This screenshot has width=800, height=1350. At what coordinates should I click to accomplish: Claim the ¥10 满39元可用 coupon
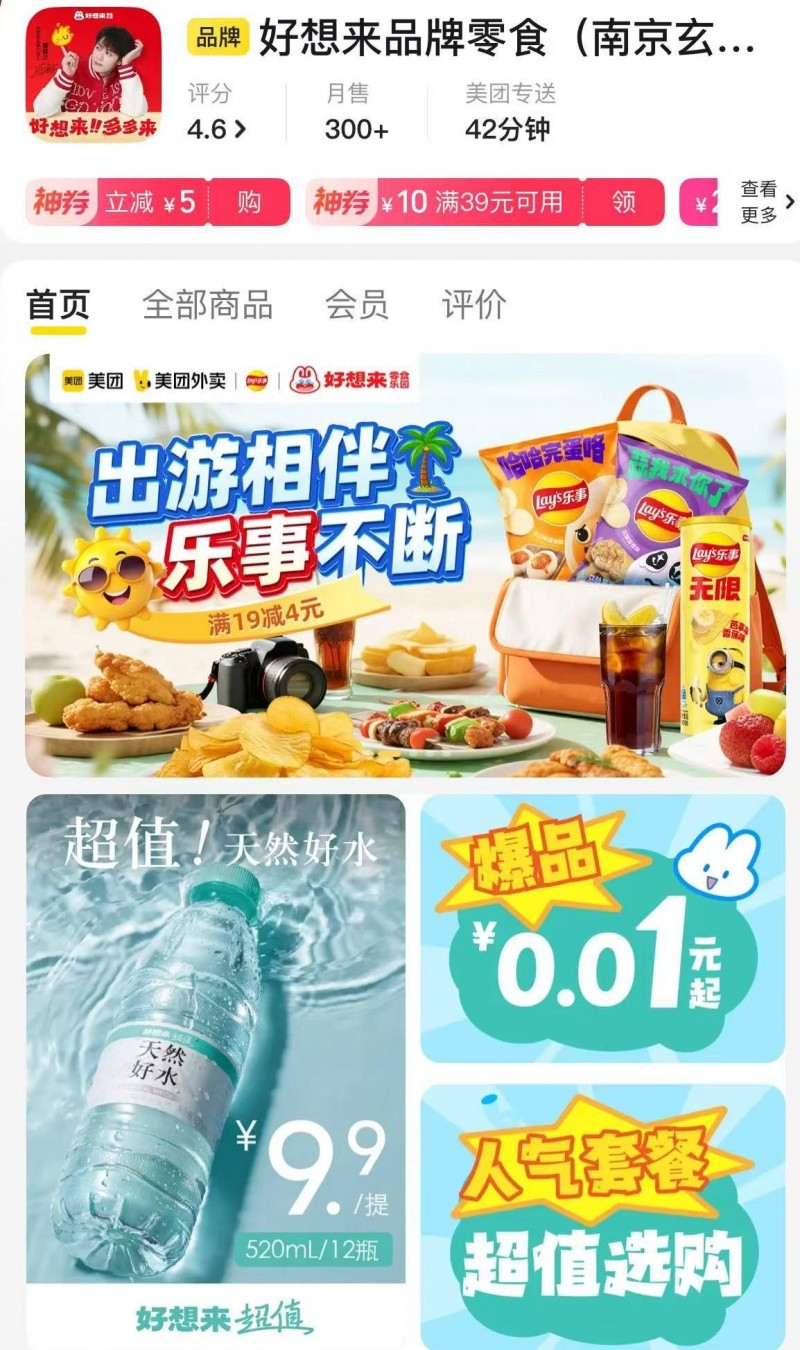point(623,202)
